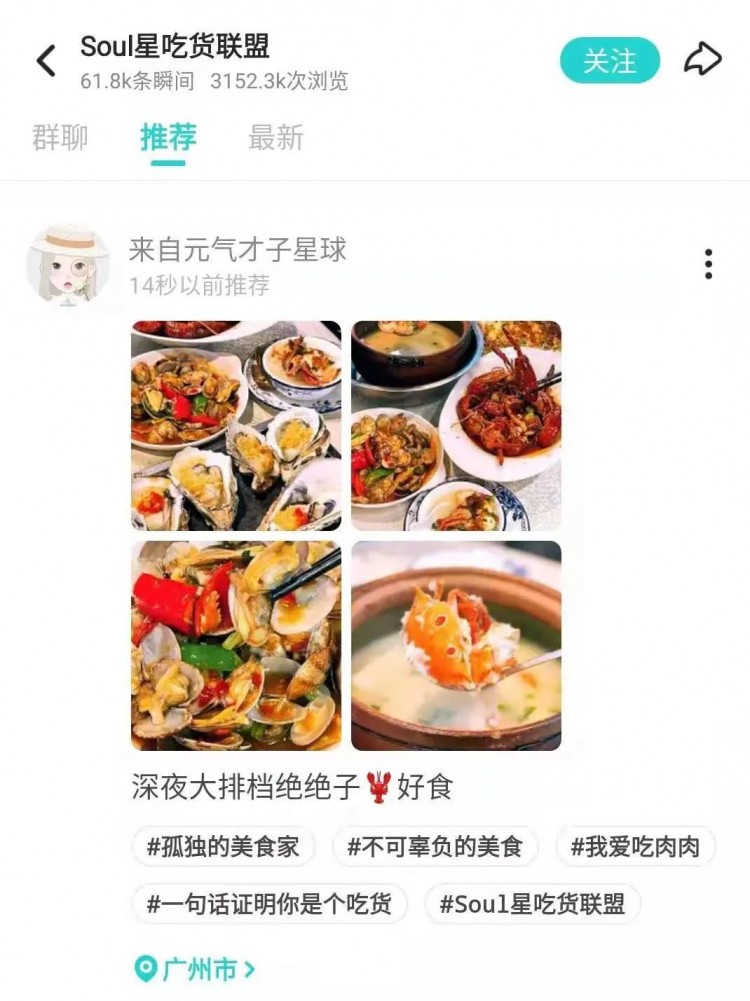Tap the username 来自元气才子星球
The height and width of the screenshot is (1001, 750).
[238, 252]
